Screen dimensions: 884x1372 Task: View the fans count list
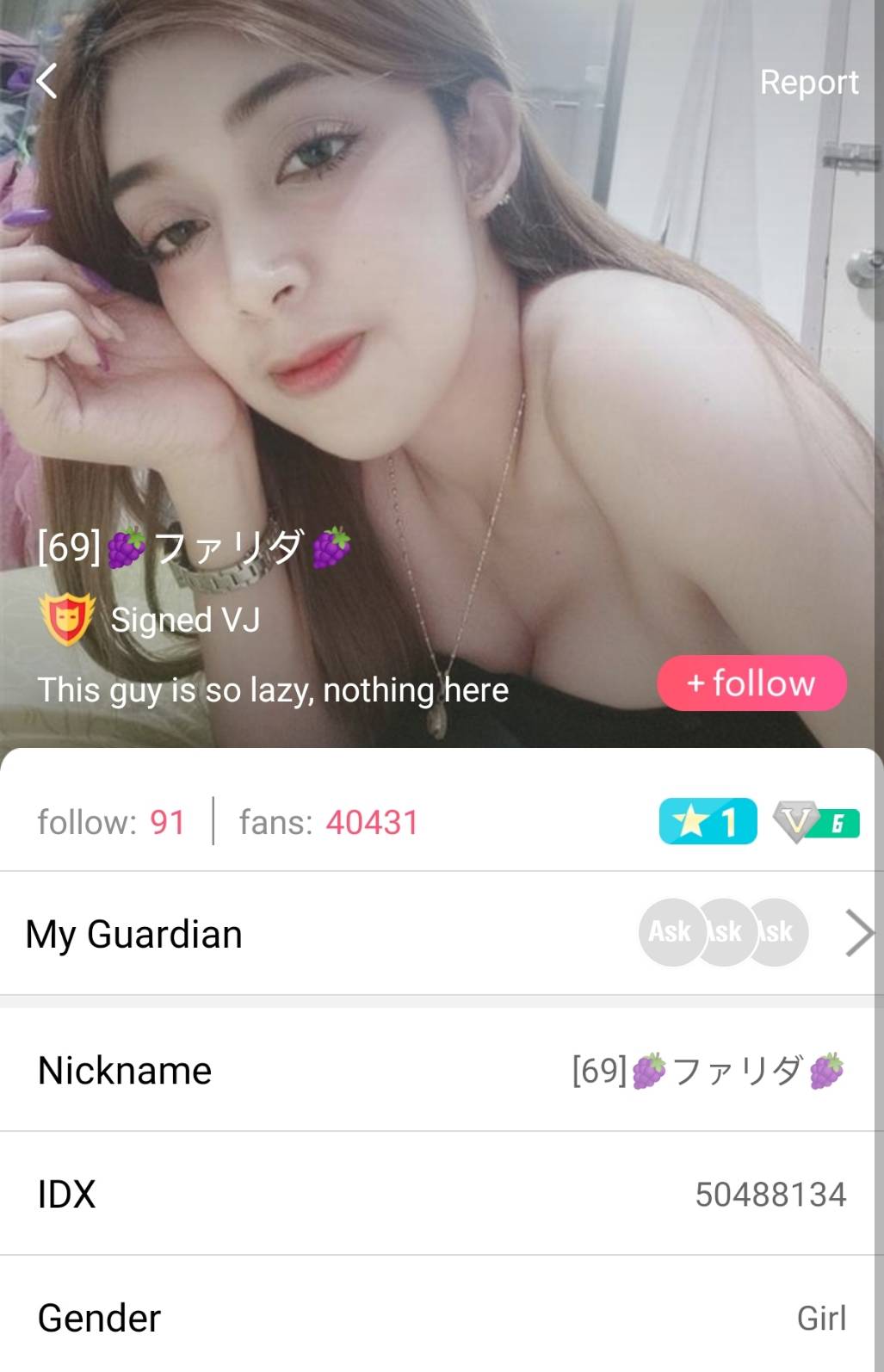(328, 822)
